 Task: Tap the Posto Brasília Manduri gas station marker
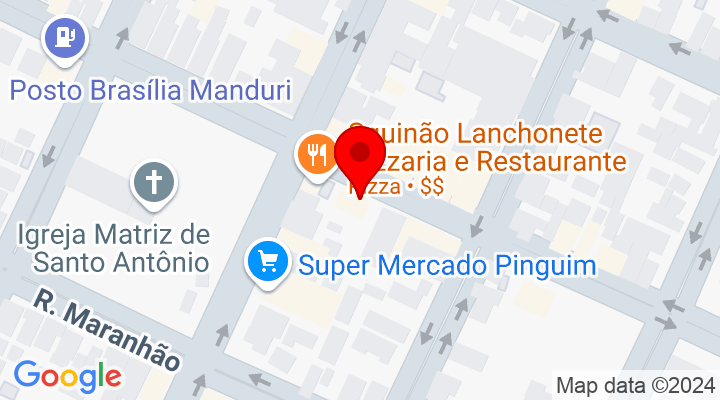(65, 40)
